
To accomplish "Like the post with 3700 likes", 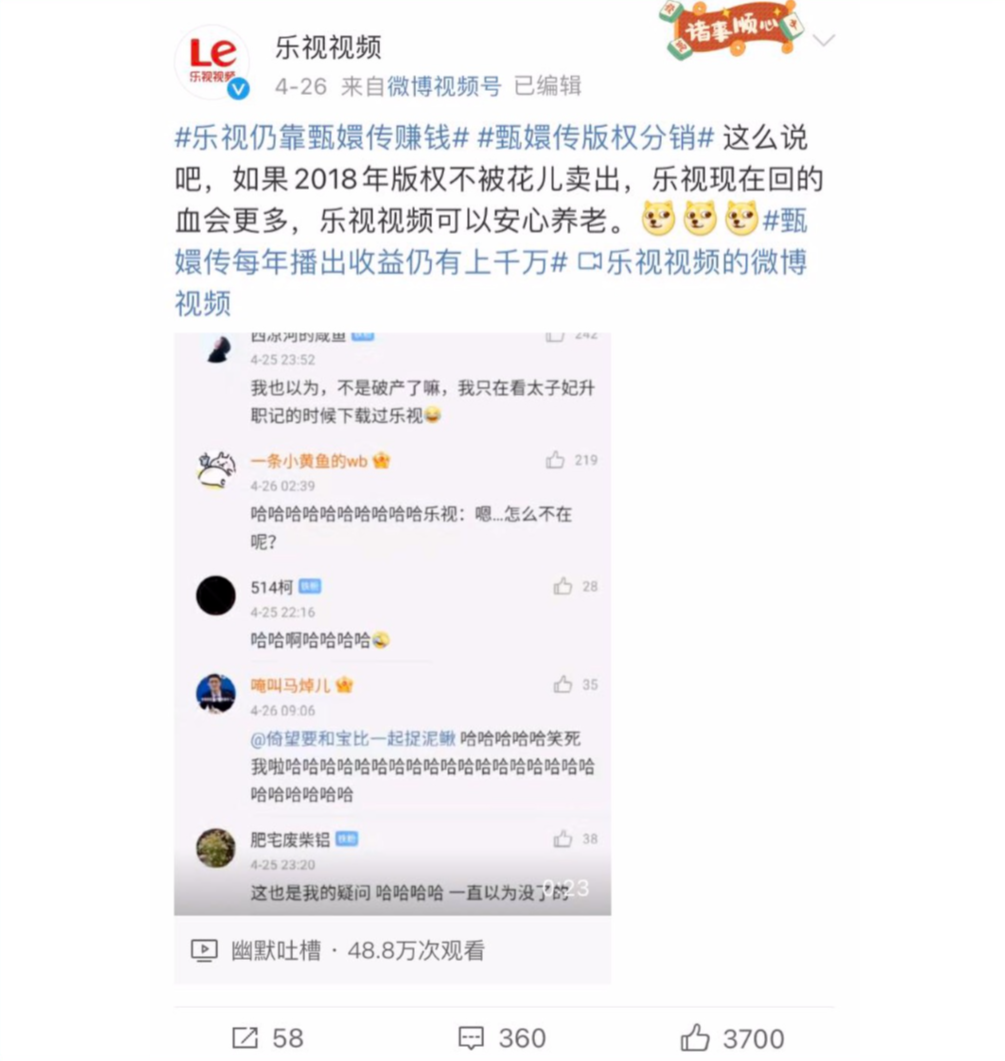I will pos(732,1038).
